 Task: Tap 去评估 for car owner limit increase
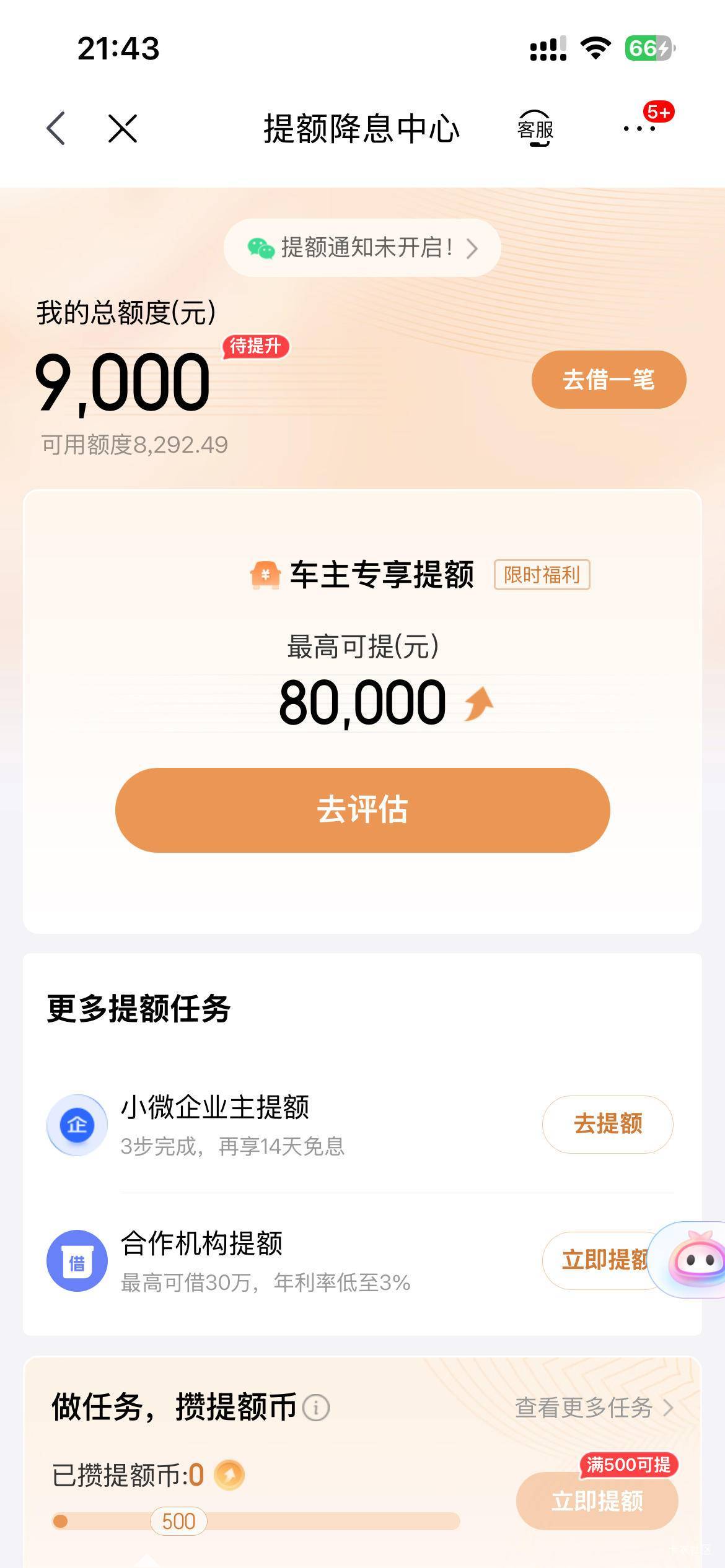[x=362, y=810]
